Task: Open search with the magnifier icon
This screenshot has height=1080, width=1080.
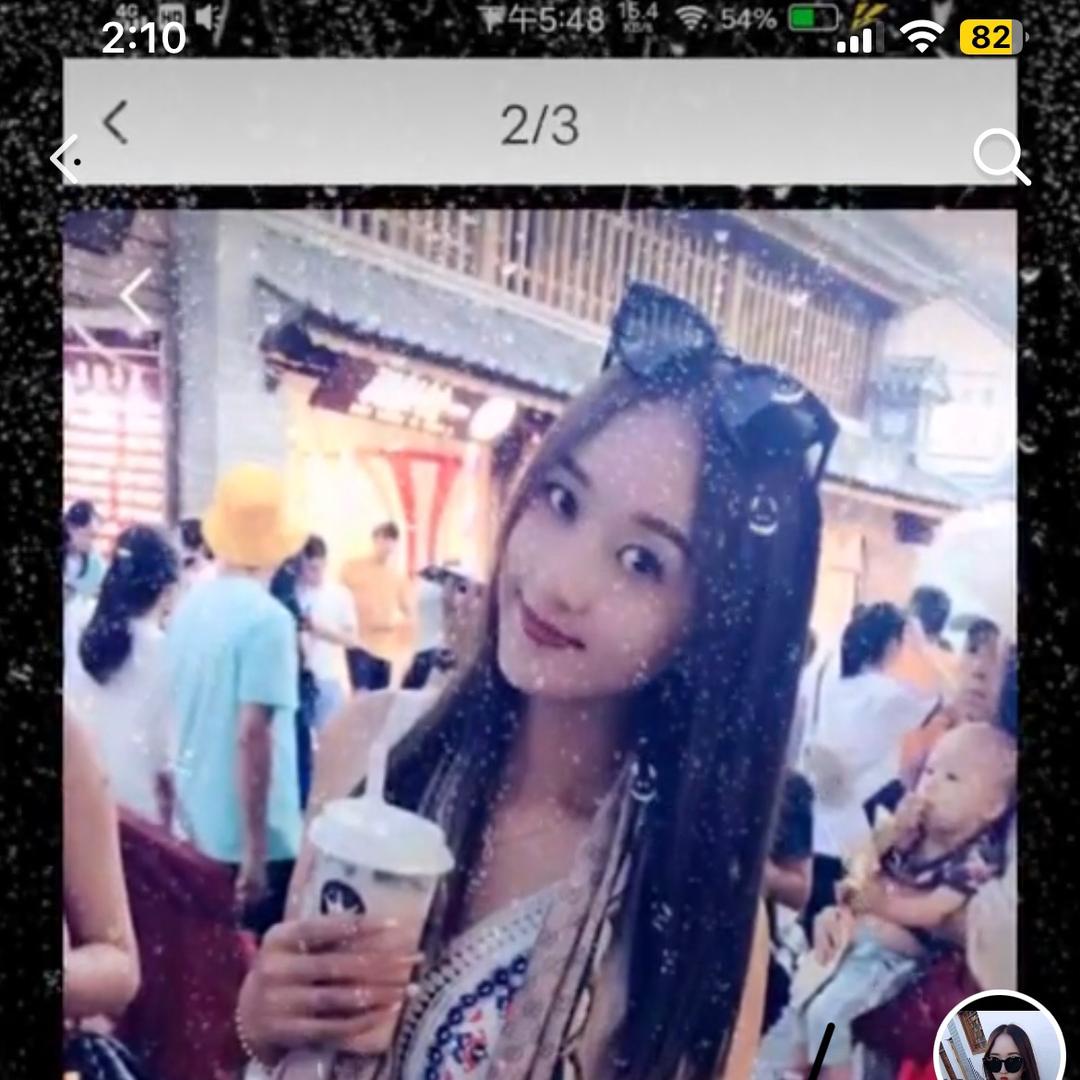Action: tap(1000, 157)
